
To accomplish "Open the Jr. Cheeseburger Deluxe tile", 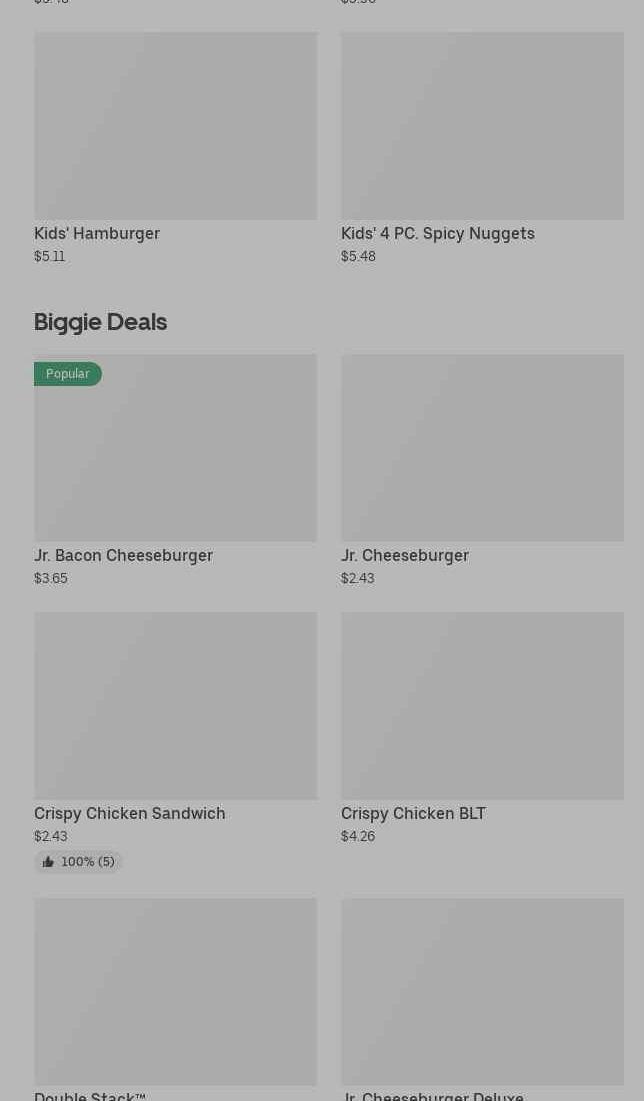I will pos(482,999).
